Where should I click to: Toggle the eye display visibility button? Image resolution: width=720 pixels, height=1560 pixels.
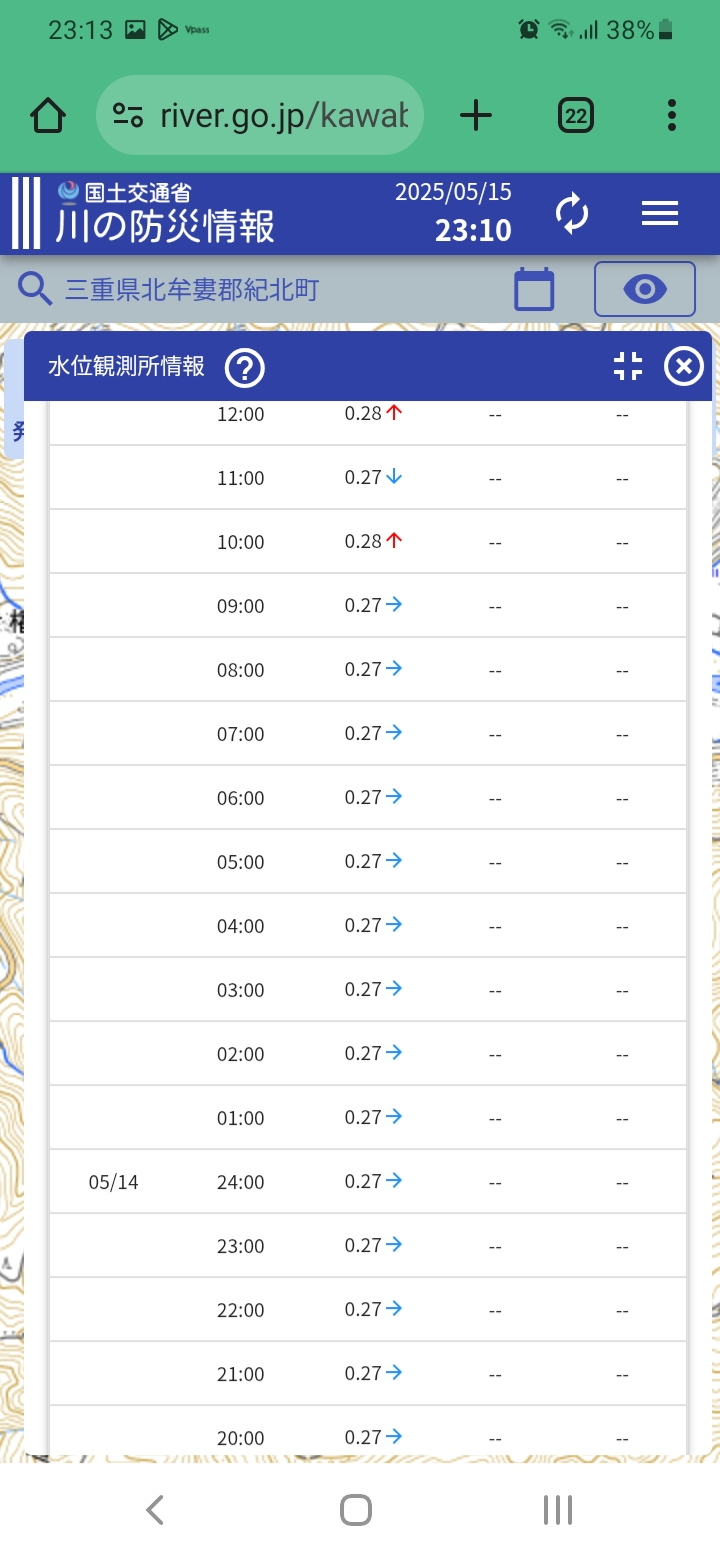(645, 290)
